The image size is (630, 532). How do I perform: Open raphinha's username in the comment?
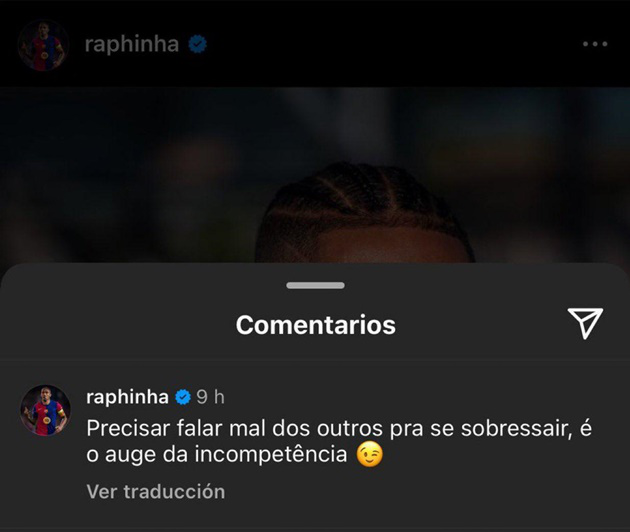(129, 396)
